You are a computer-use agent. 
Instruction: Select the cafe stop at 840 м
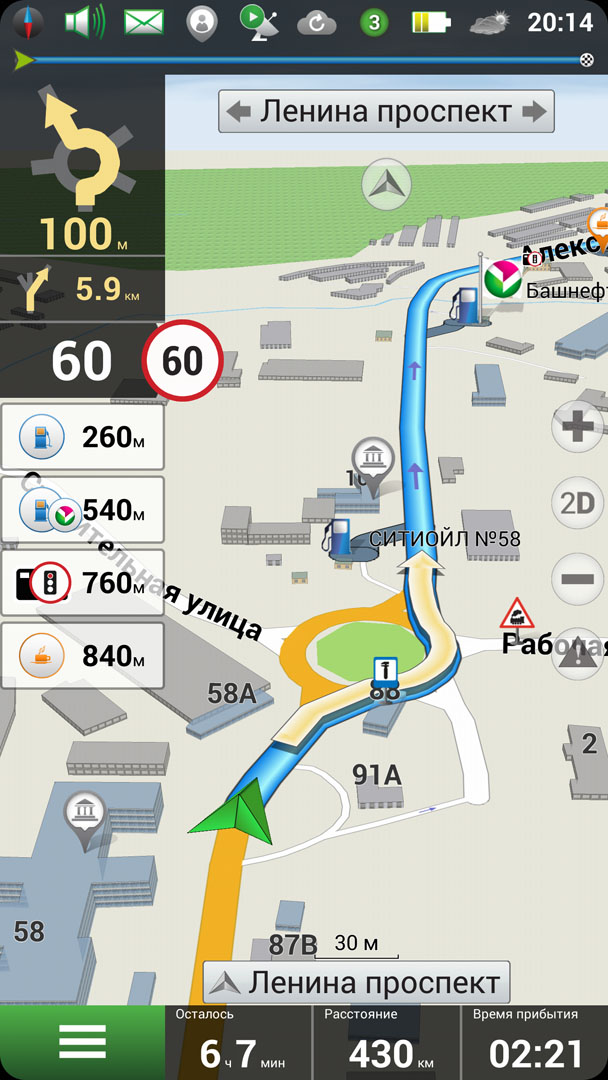coord(82,655)
